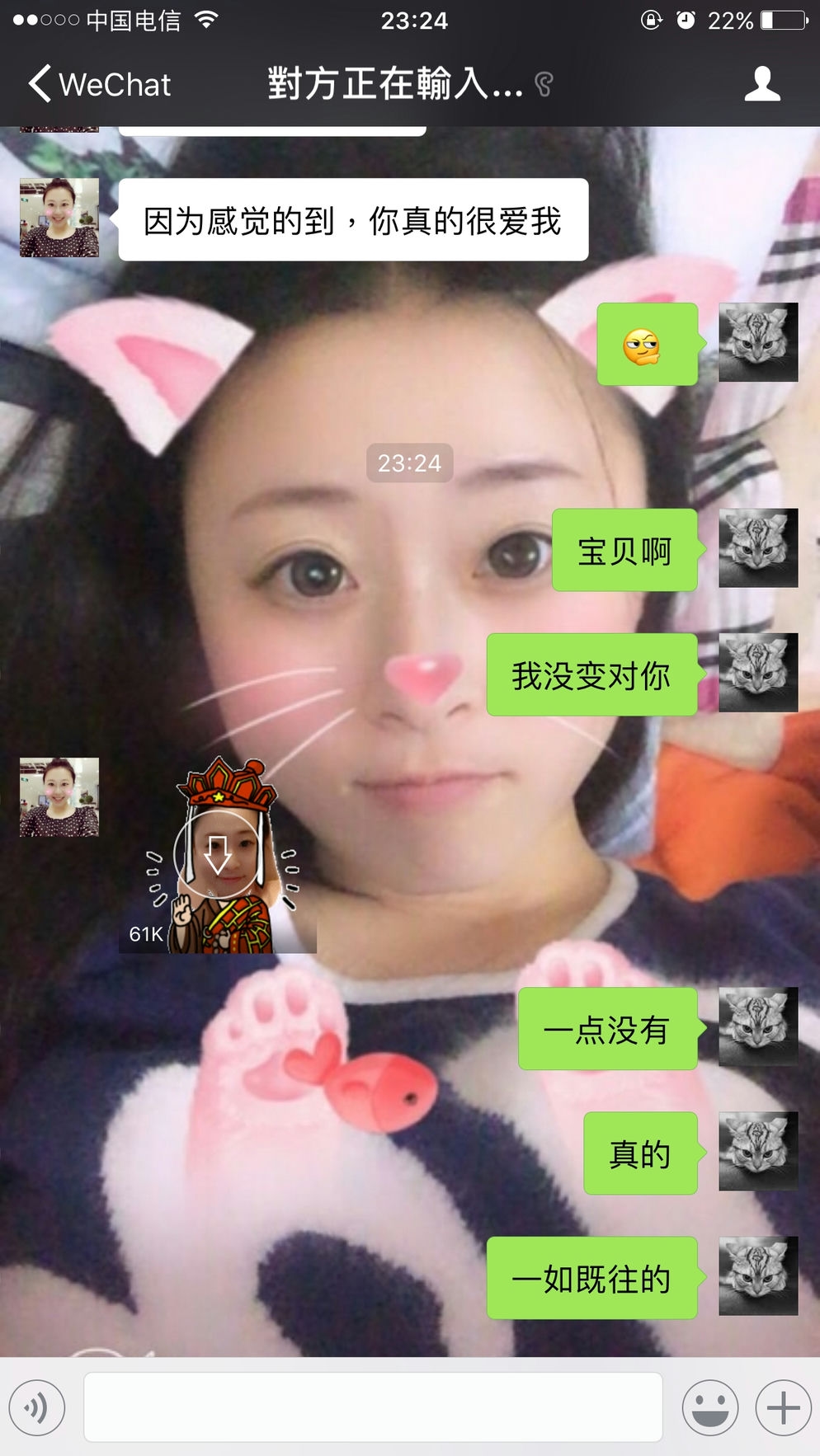The image size is (820, 1456).
Task: Switch to voice message input
Action: (x=37, y=1407)
